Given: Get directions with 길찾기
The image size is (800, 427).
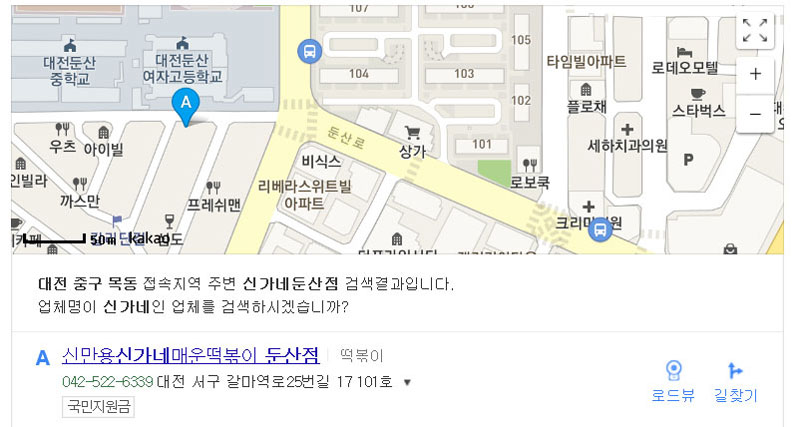Looking at the screenshot, I should [735, 382].
